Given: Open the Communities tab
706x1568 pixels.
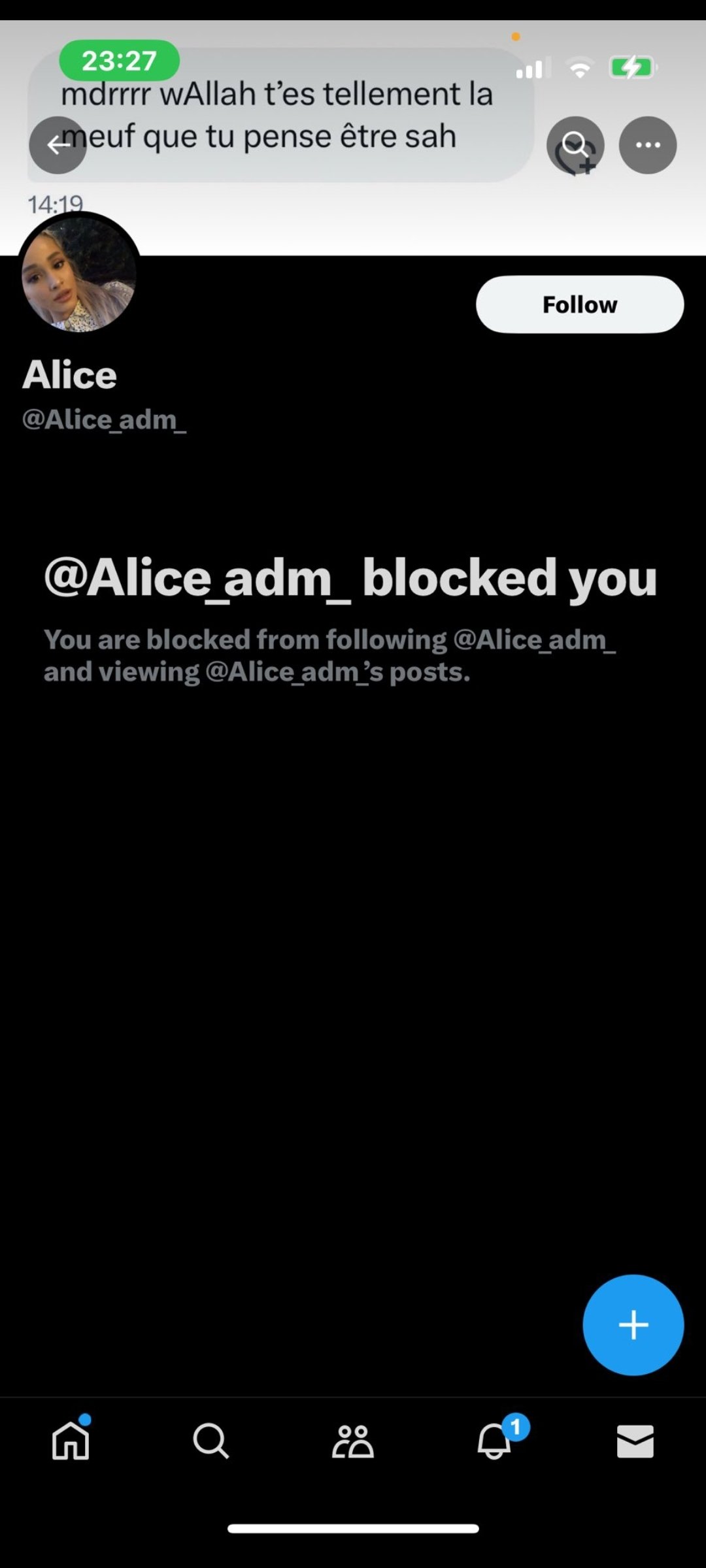Looking at the screenshot, I should pos(353,1441).
